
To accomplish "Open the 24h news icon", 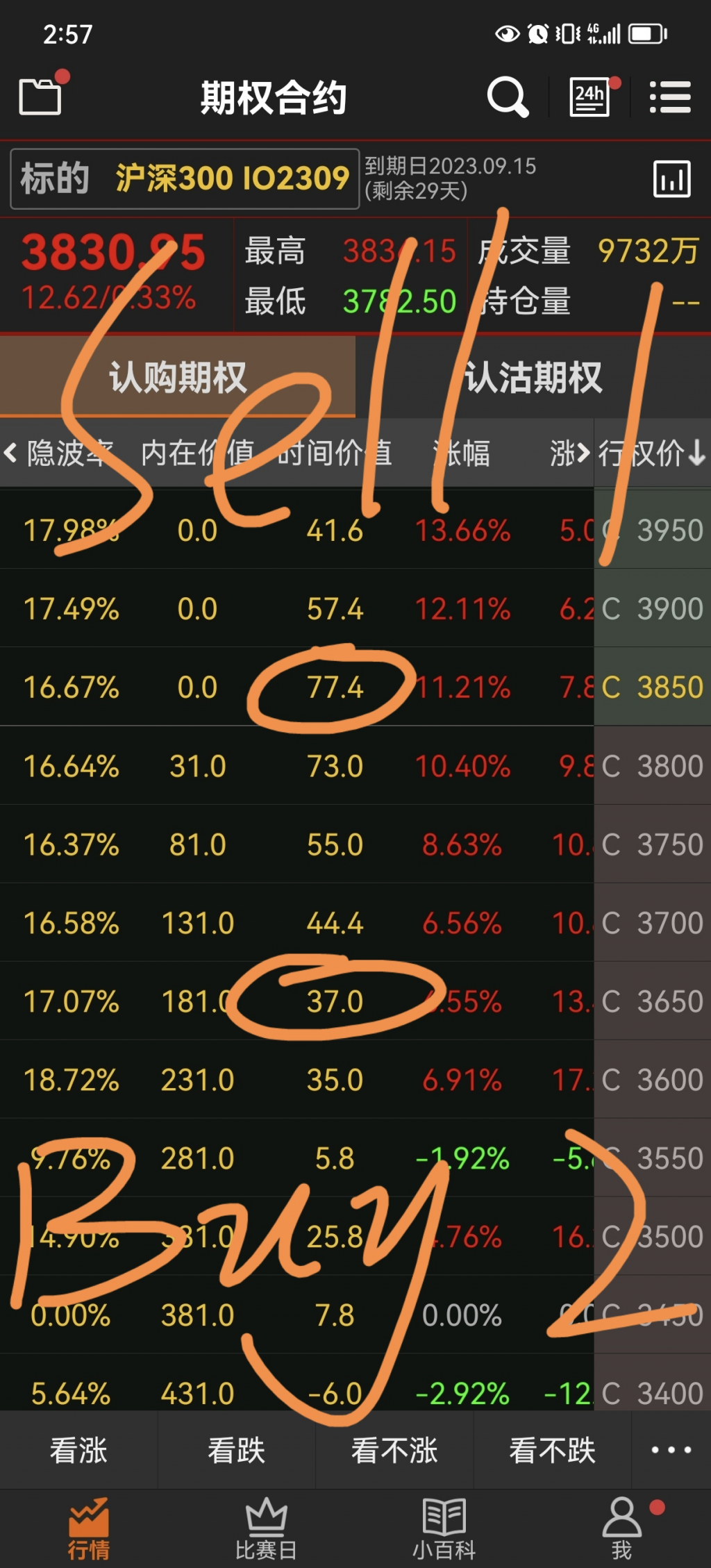I will pyautogui.click(x=589, y=97).
